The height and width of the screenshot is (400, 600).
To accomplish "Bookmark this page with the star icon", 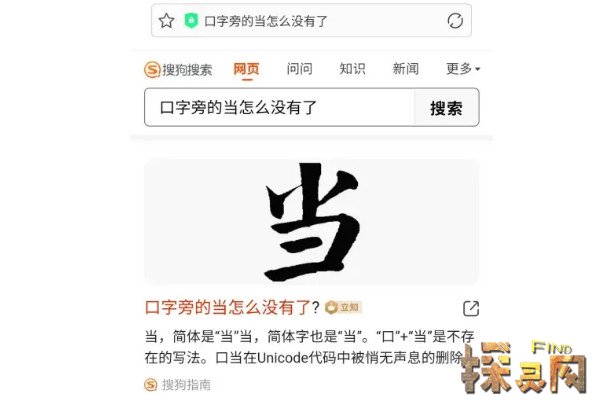I will coord(166,21).
